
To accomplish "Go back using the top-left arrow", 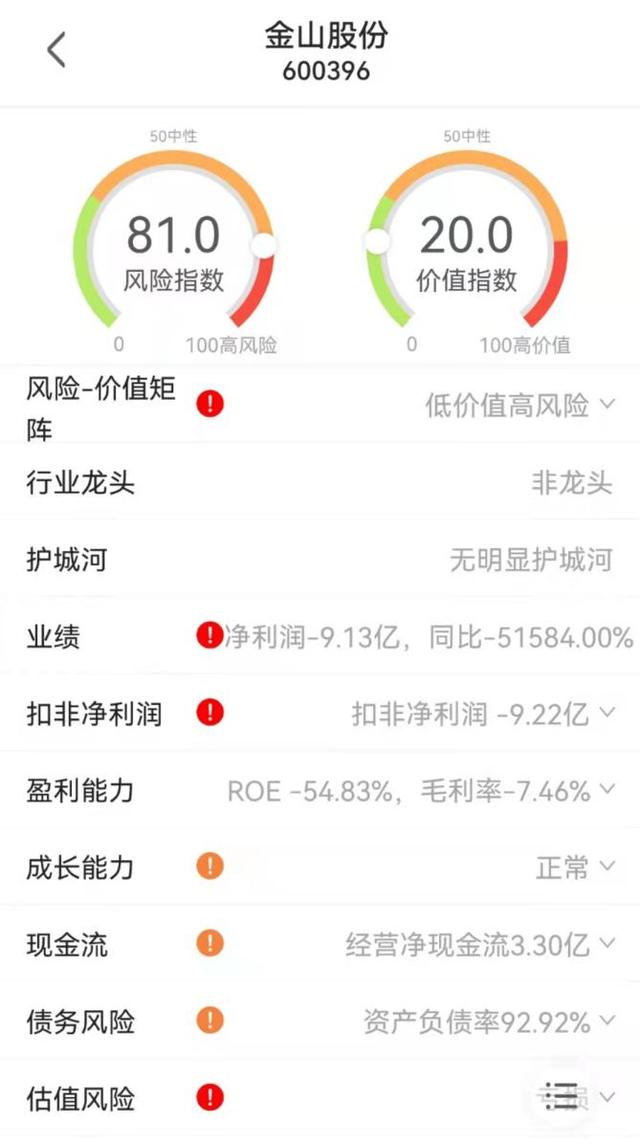I will click(57, 50).
